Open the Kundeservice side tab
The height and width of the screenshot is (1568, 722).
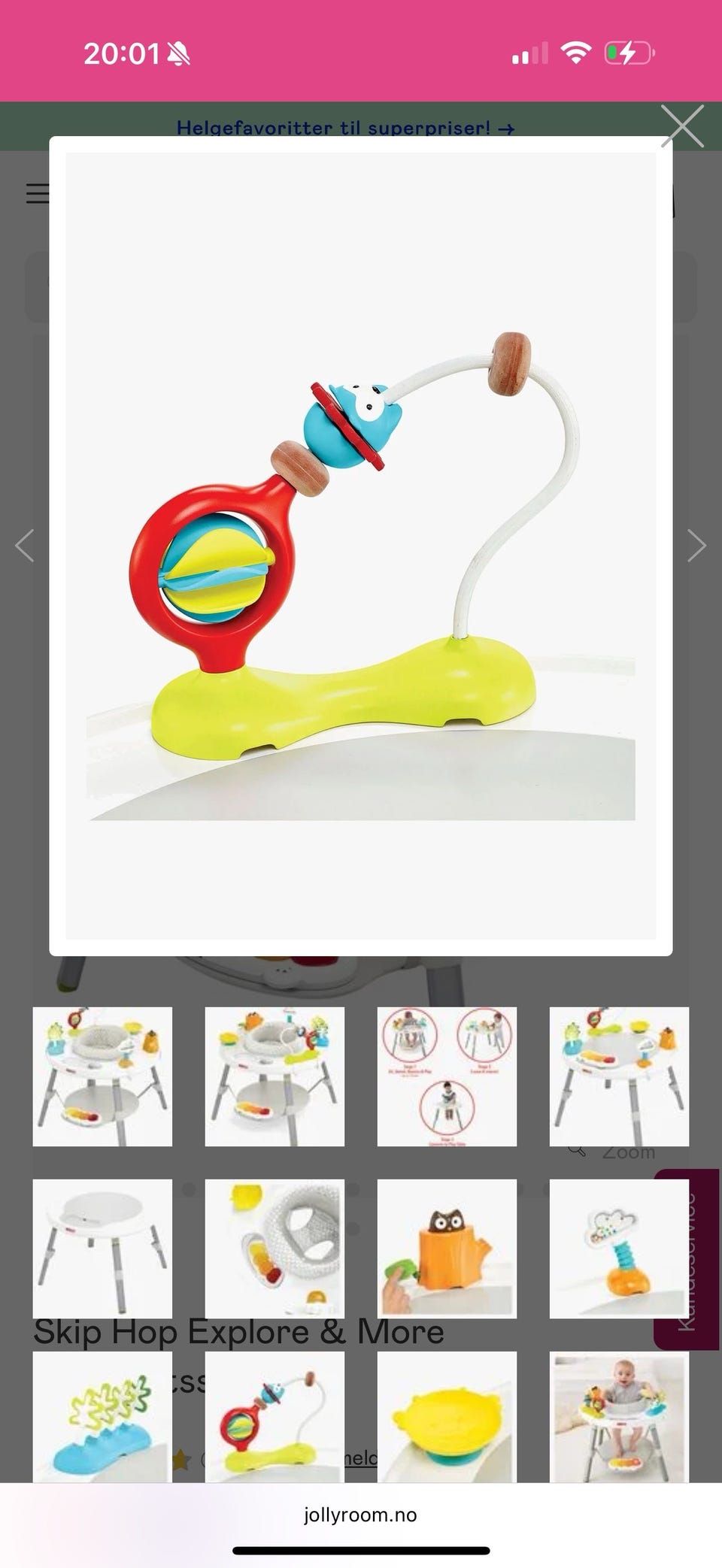click(687, 1259)
